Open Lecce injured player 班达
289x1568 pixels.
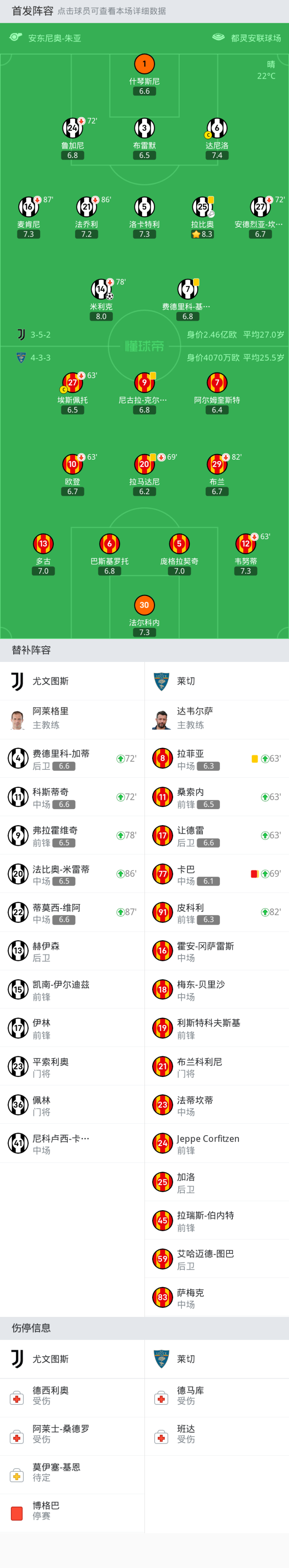pos(216,1434)
